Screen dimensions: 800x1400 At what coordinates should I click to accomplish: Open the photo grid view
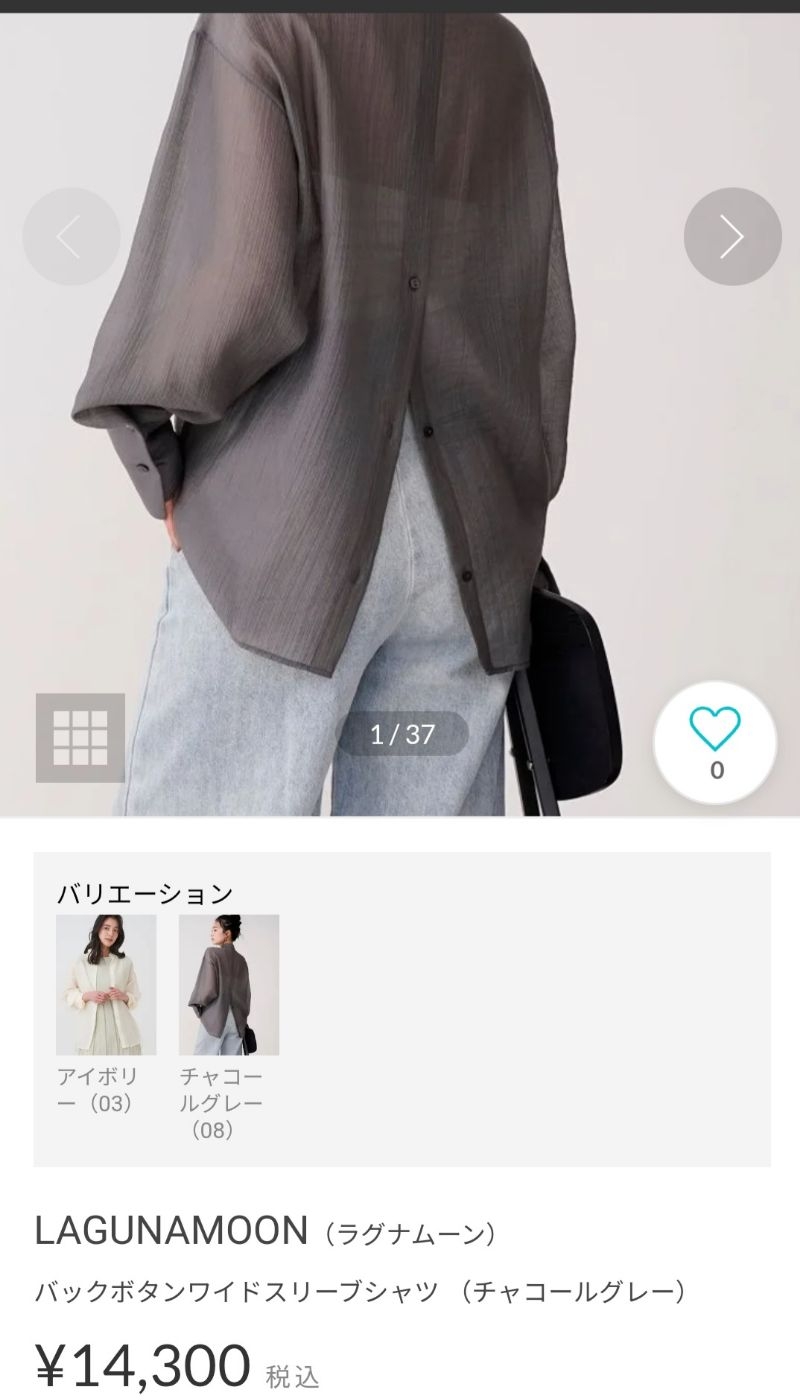(80, 738)
